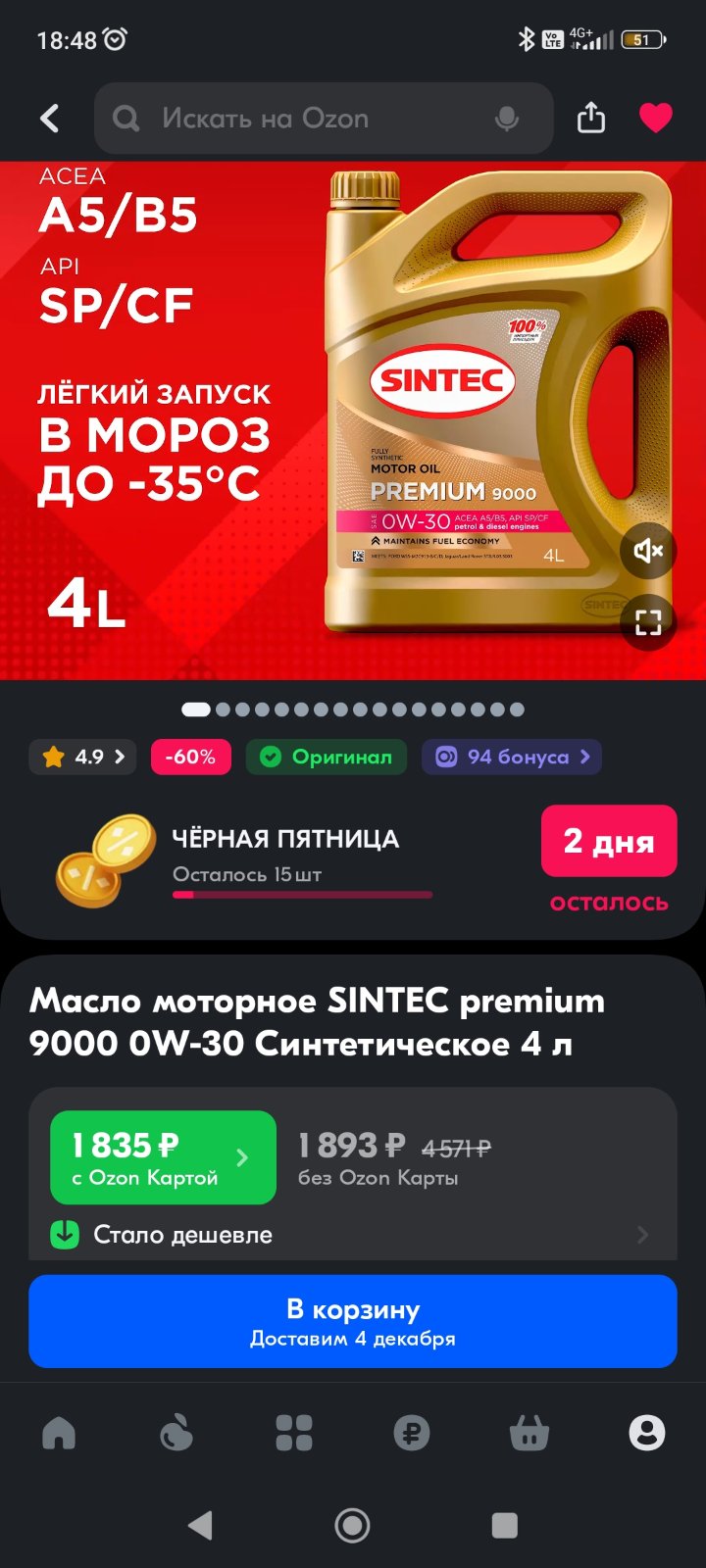The height and width of the screenshot is (1568, 706).
Task: Open the Fresh tab in bottom navigation
Action: 176,1433
